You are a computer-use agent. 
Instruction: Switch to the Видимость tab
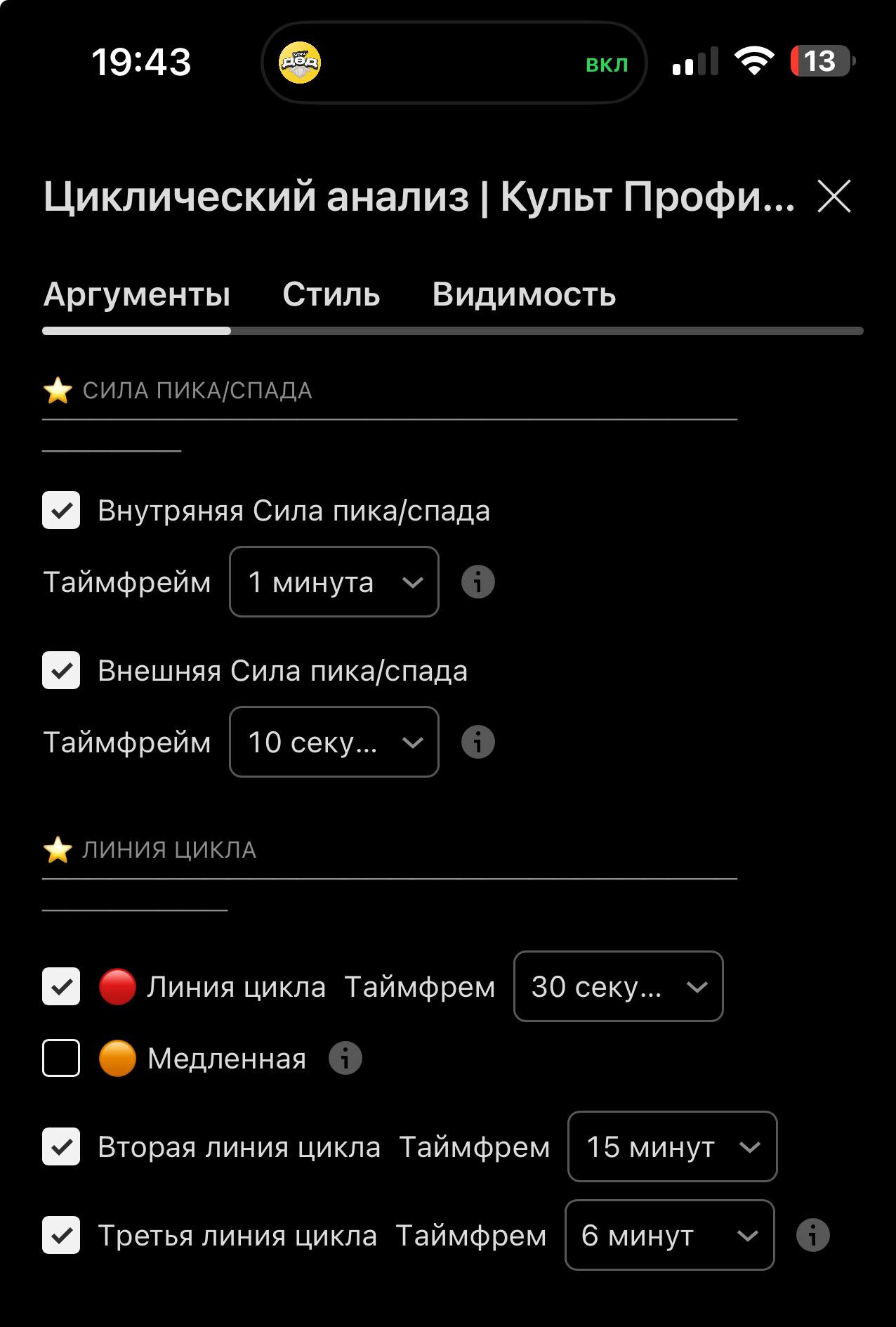pos(524,294)
